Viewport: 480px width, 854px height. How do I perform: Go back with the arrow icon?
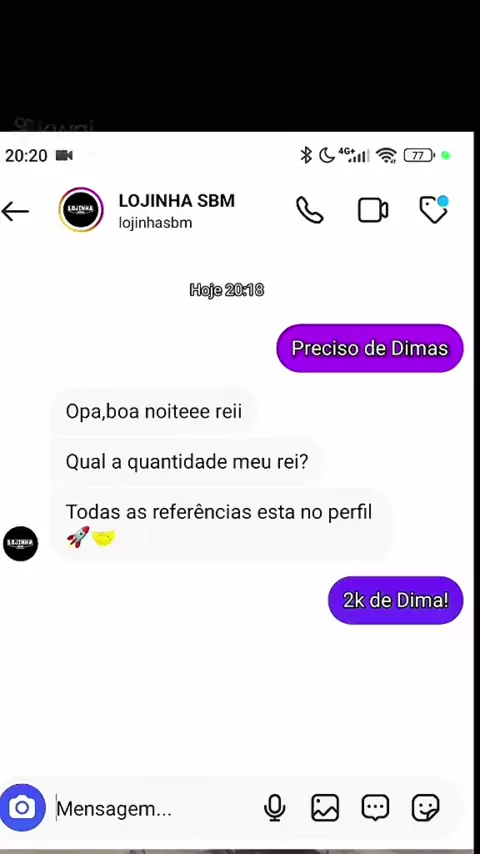[x=15, y=211]
